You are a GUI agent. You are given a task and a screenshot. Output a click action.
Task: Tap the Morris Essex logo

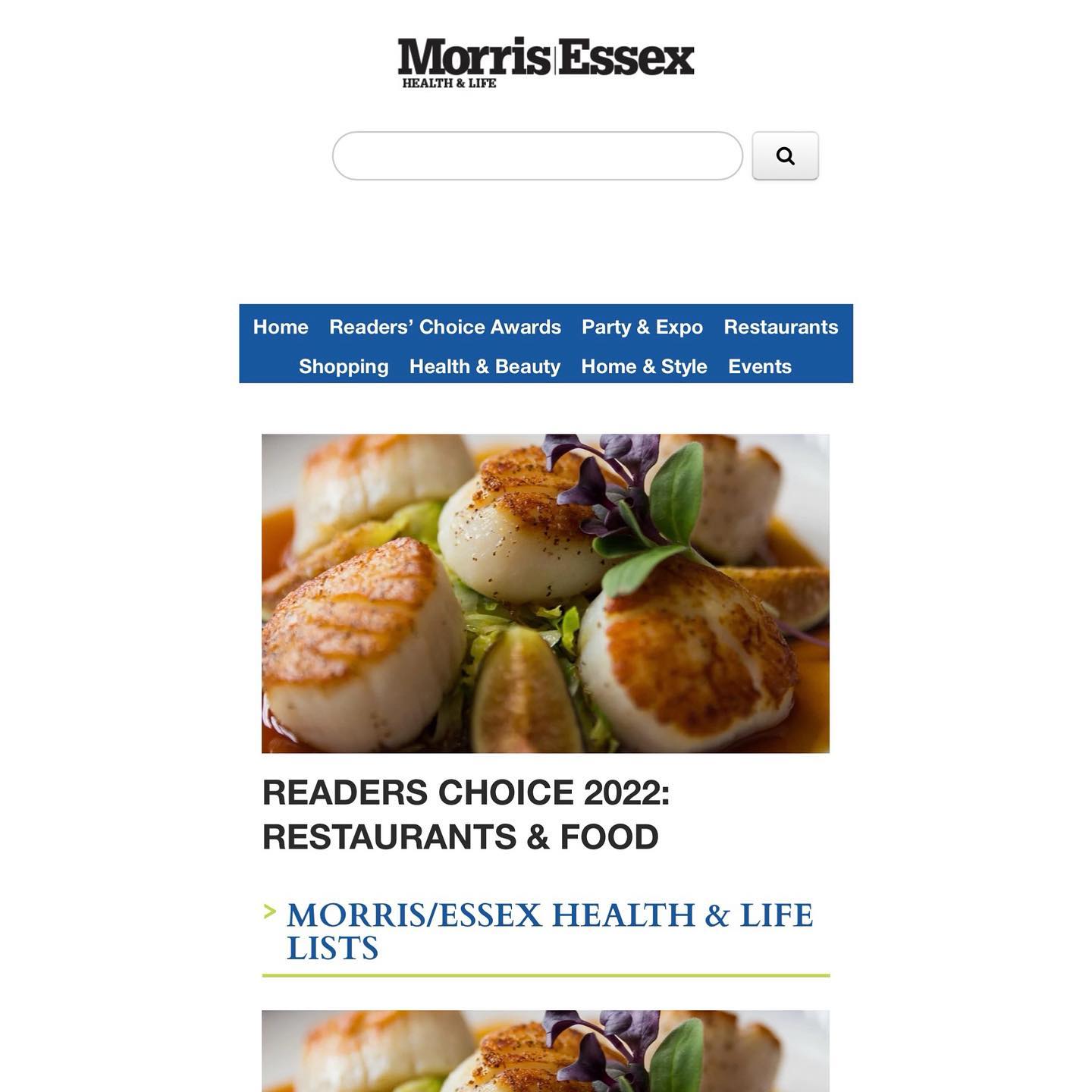tap(545, 62)
